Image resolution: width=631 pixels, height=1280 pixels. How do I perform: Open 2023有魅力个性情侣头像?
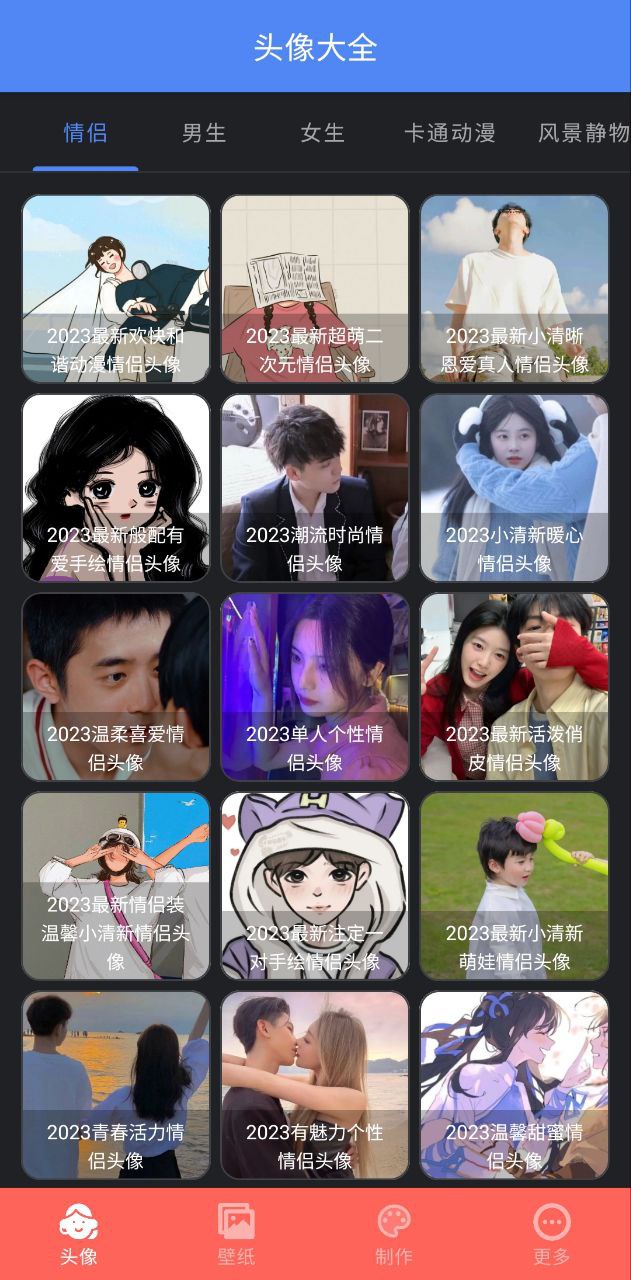(315, 1084)
